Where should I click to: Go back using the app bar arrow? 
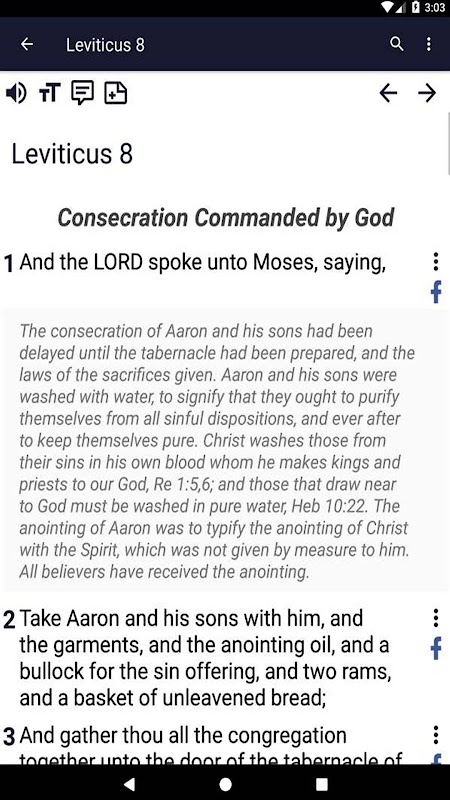coord(27,44)
